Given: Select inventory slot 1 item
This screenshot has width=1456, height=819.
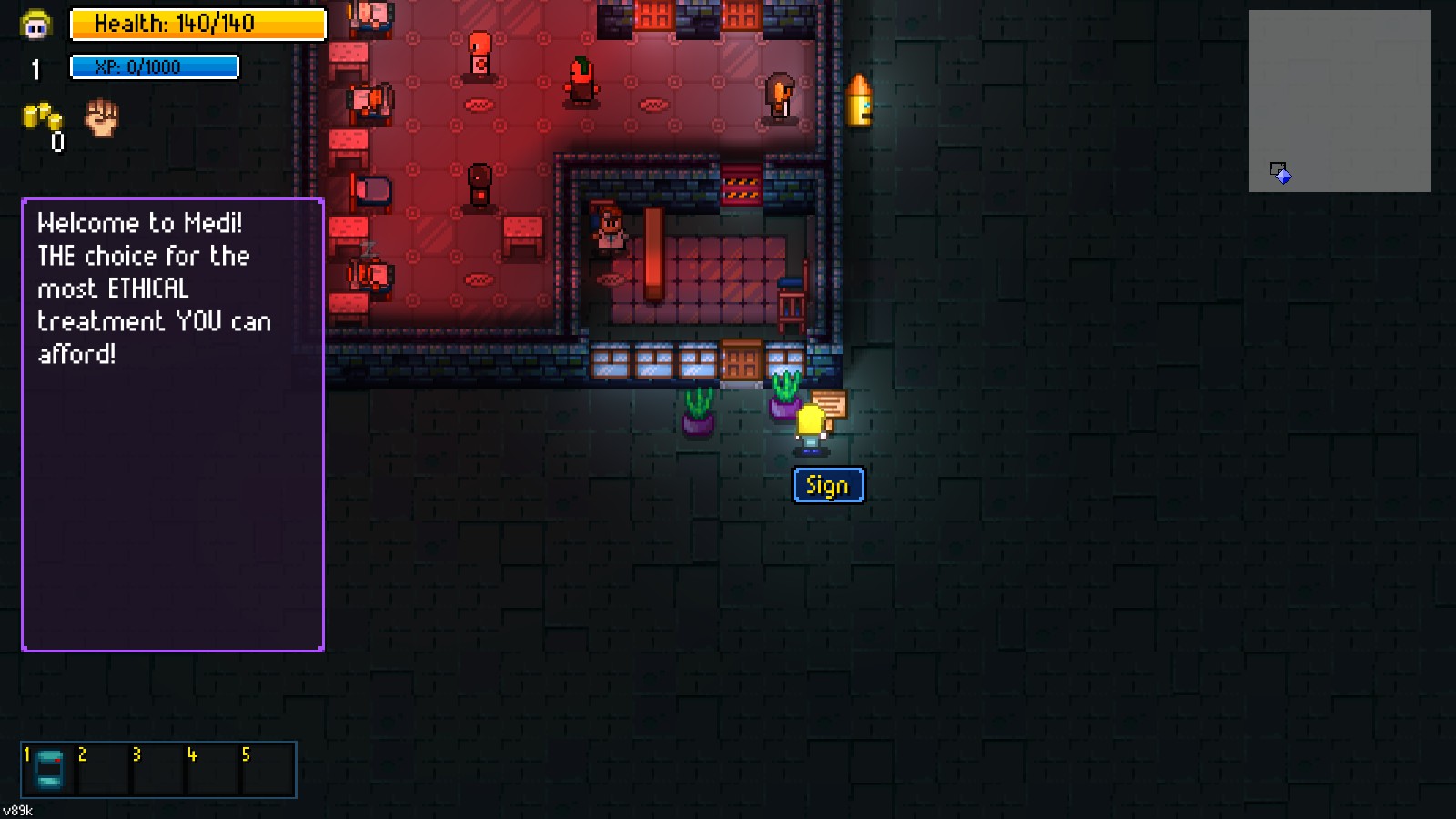Looking at the screenshot, I should point(49,770).
